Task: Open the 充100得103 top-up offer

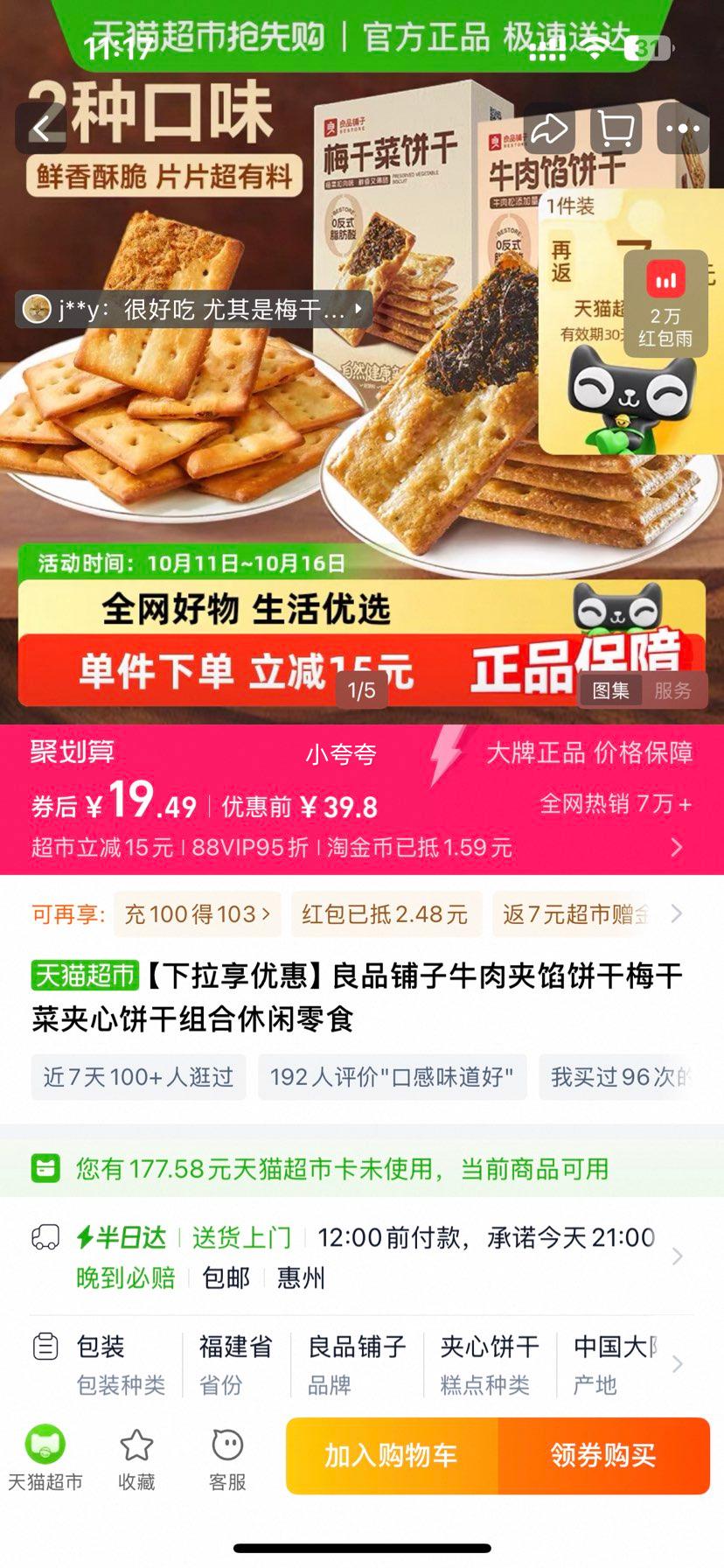Action: (198, 914)
